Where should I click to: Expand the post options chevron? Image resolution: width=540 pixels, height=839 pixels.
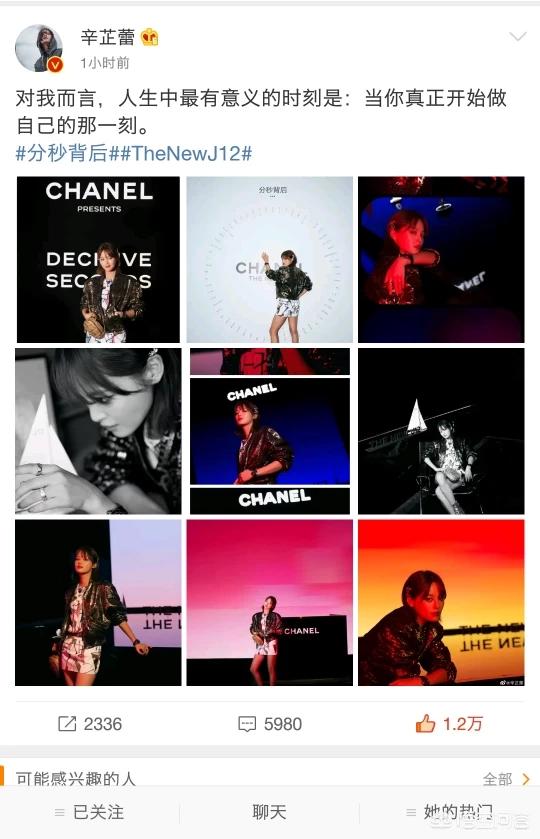point(518,36)
